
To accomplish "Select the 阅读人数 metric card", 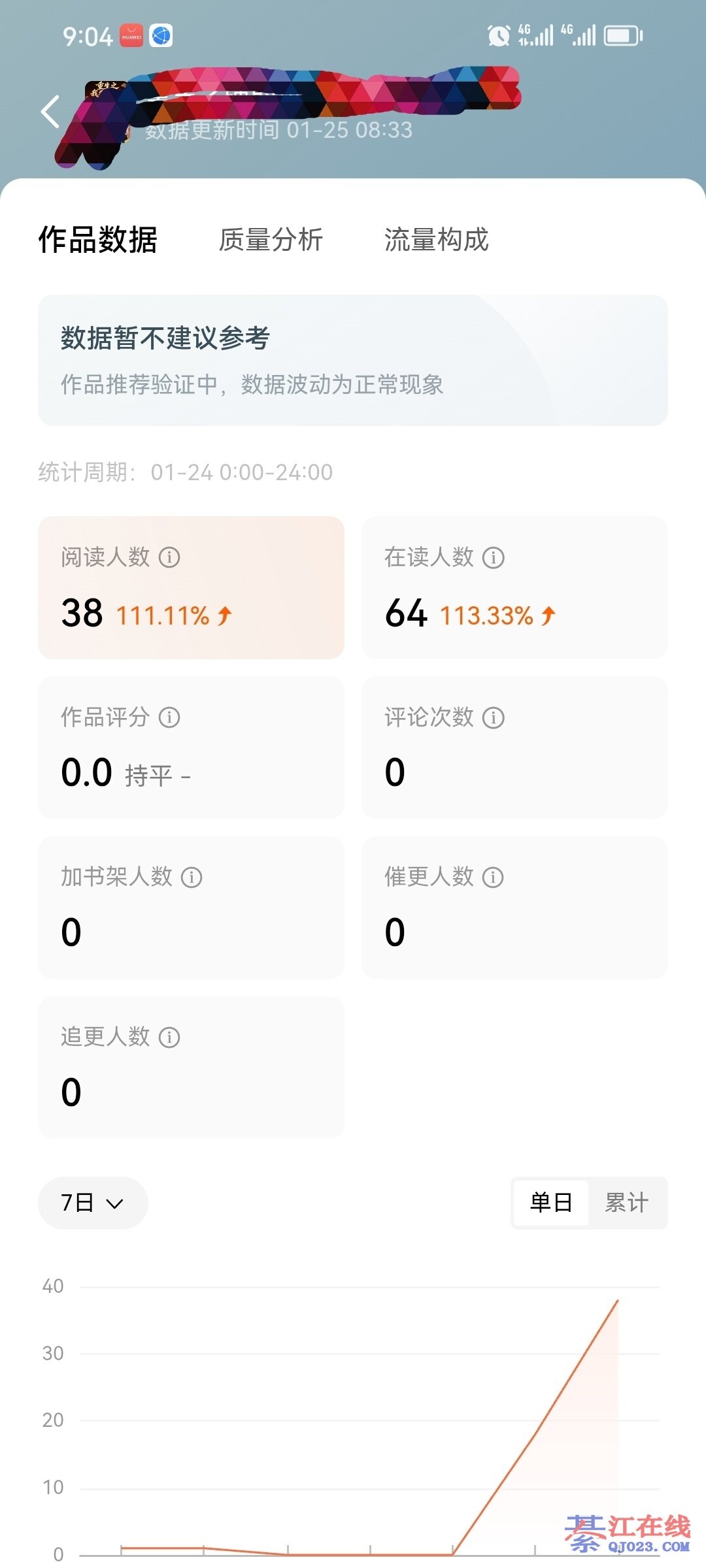I will tap(191, 587).
